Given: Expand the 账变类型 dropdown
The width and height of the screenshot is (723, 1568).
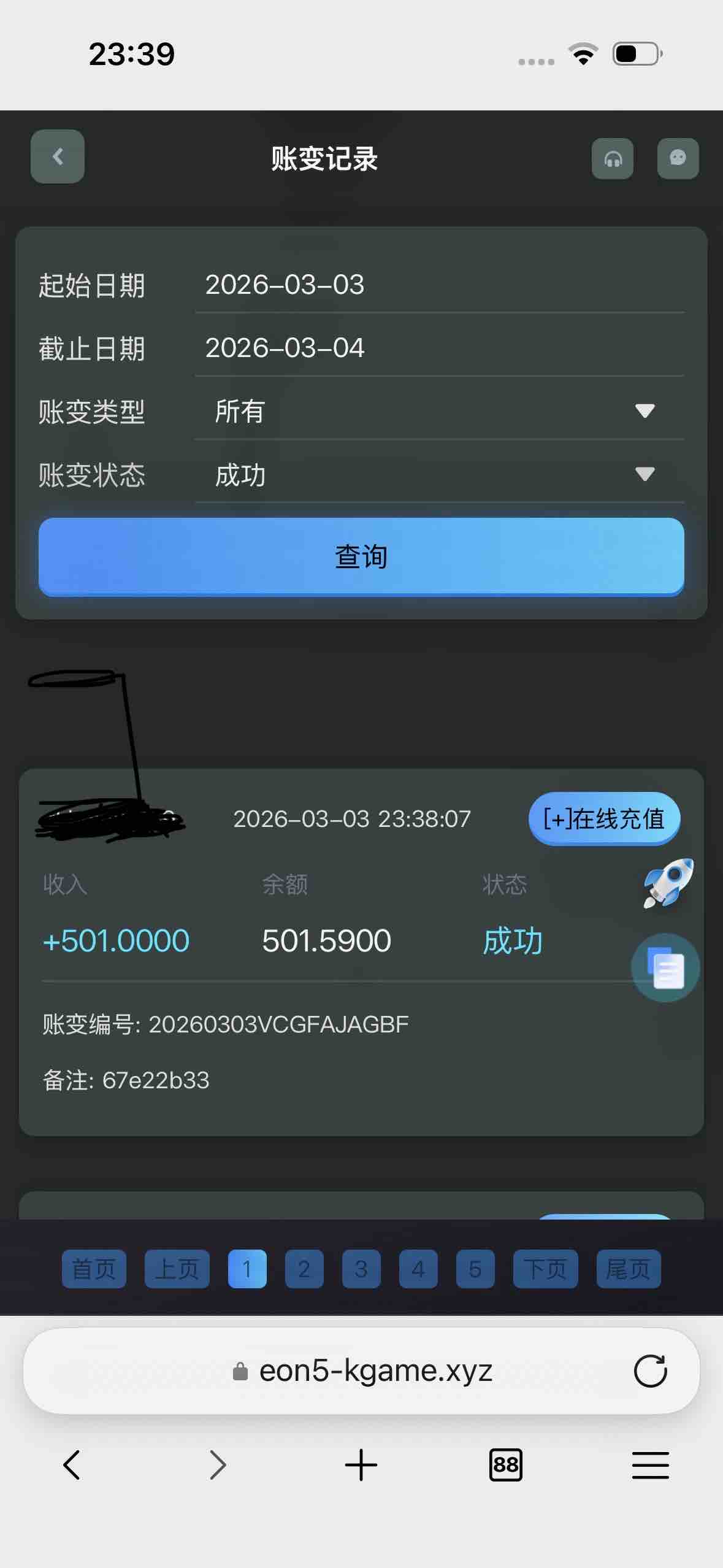Looking at the screenshot, I should pos(439,411).
